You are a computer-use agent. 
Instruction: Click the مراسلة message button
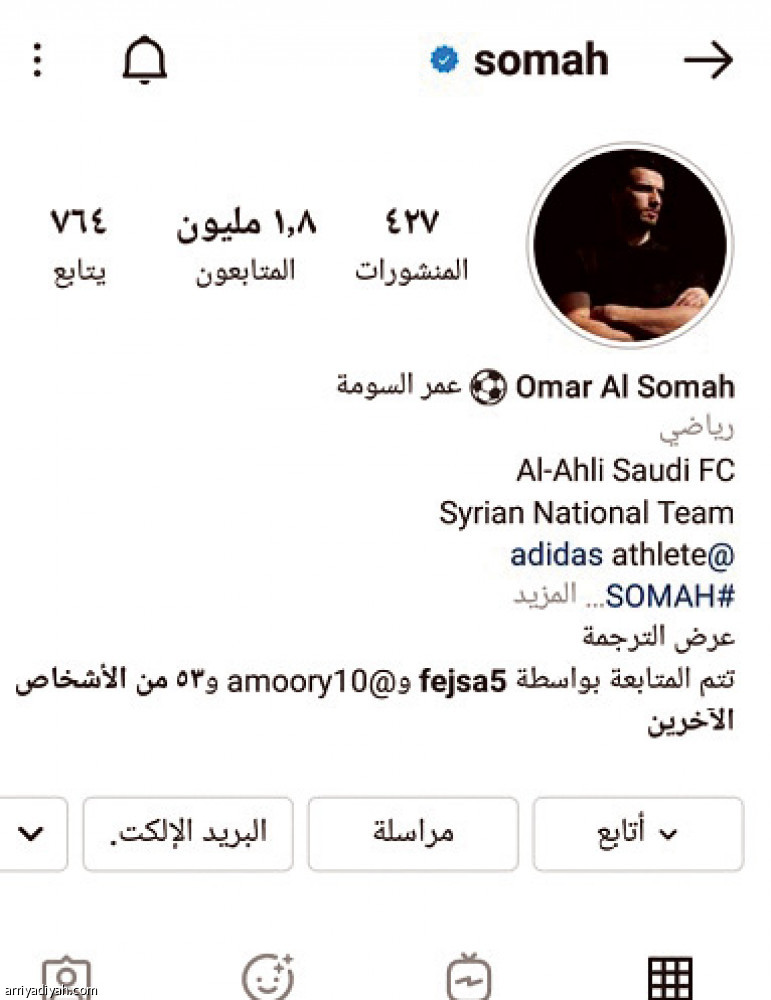pos(413,833)
